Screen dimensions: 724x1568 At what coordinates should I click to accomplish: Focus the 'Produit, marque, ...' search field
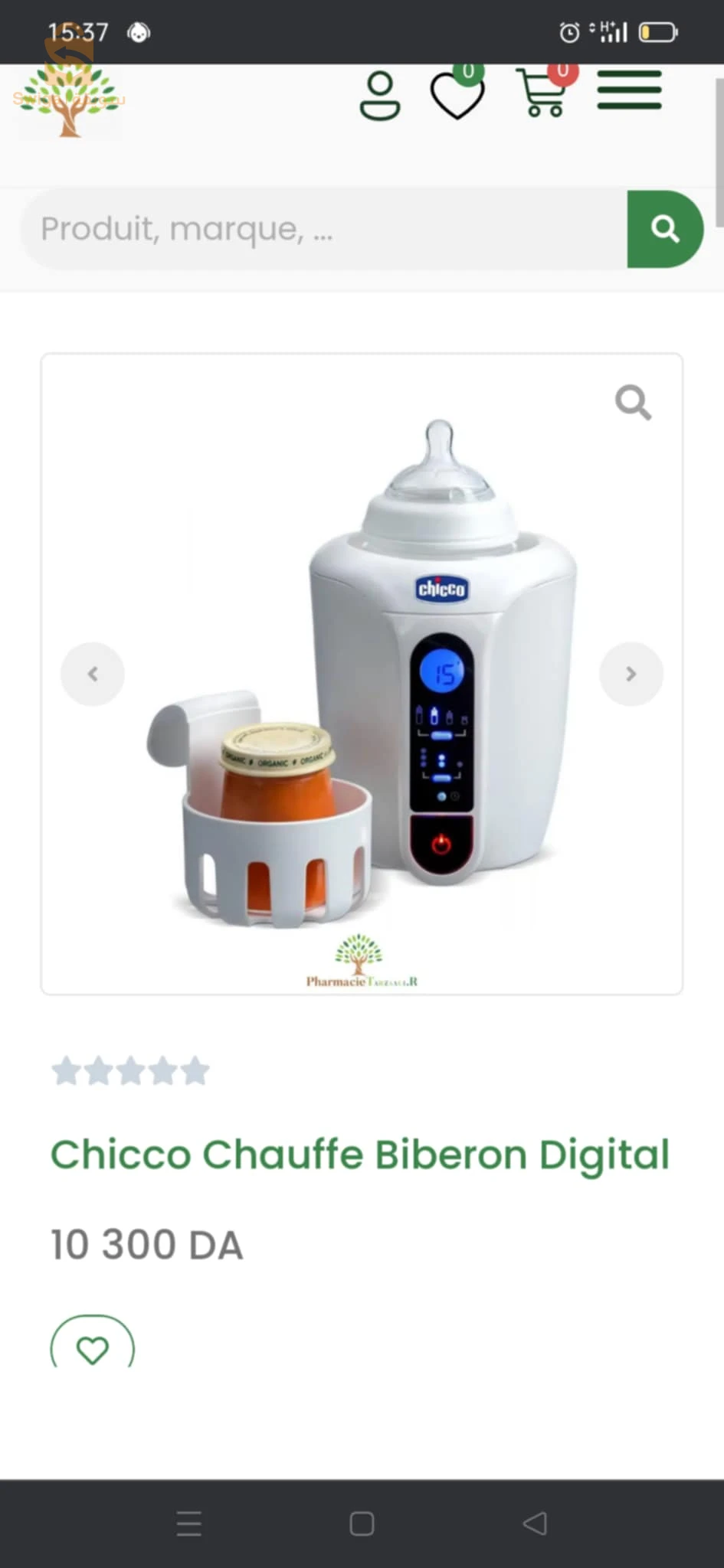pos(324,229)
